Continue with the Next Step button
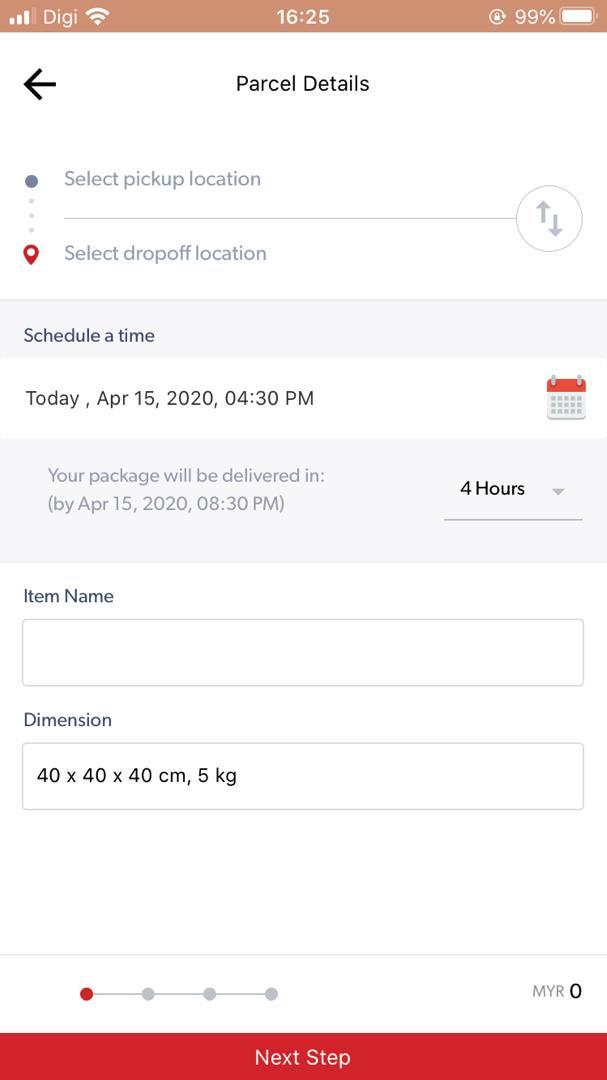Image resolution: width=607 pixels, height=1080 pixels. click(303, 1057)
